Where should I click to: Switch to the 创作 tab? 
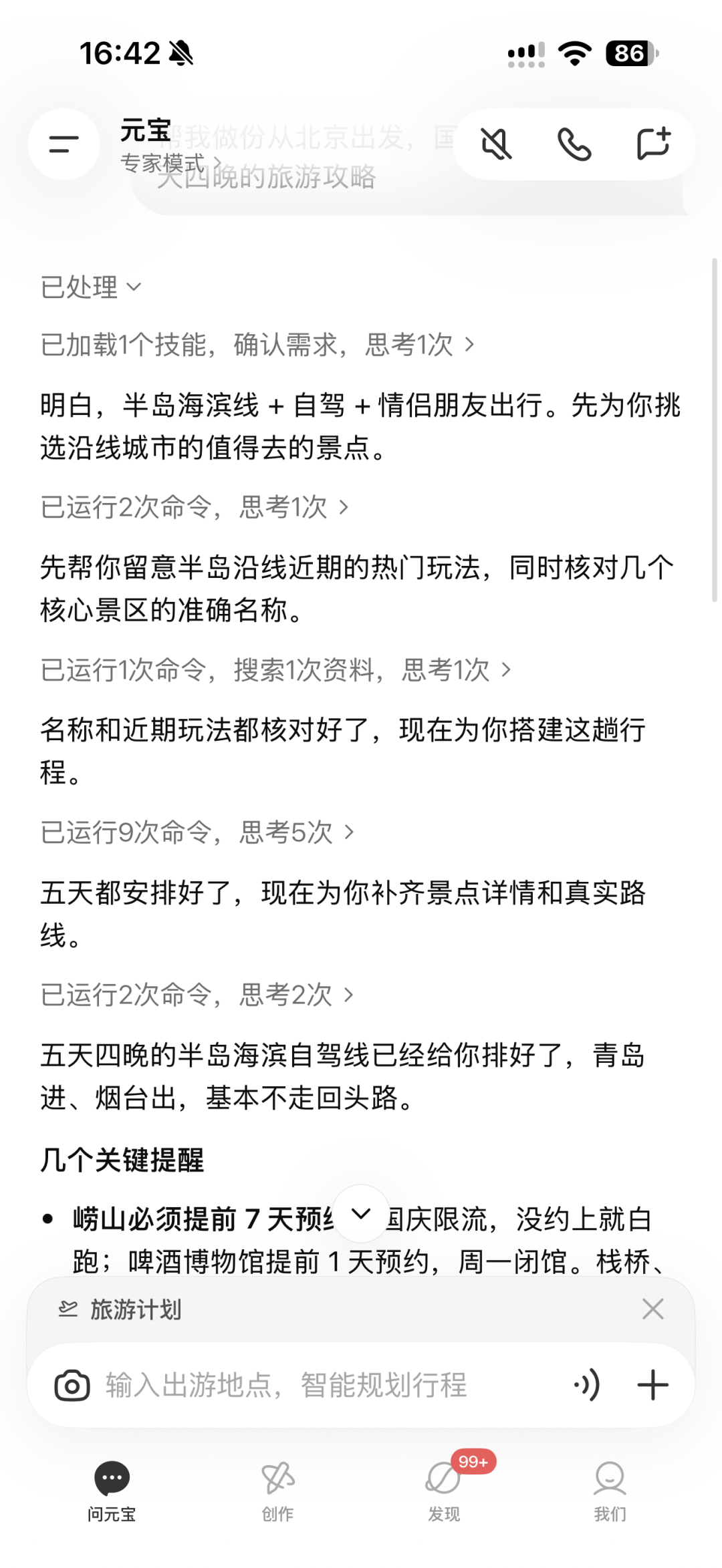point(277,1488)
